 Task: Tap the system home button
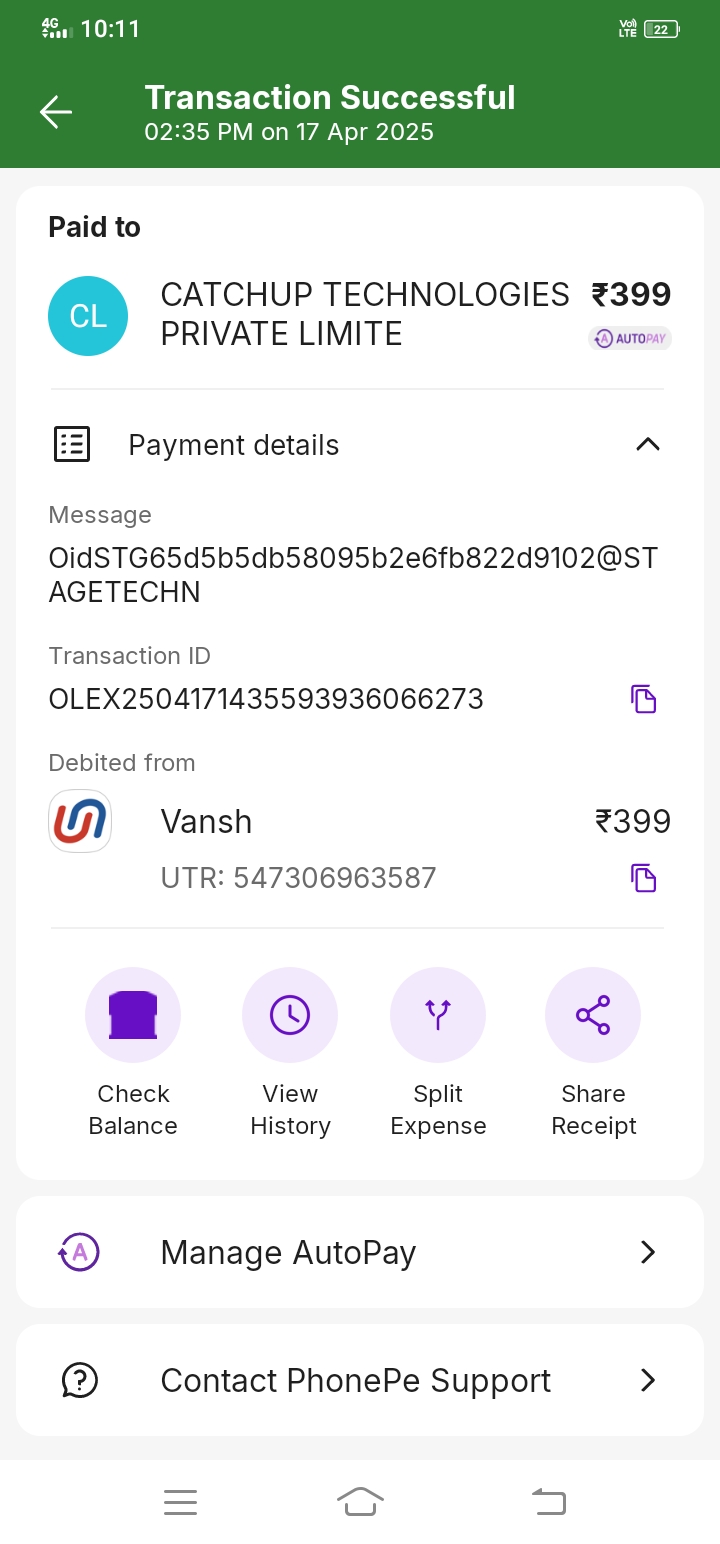(x=360, y=1501)
